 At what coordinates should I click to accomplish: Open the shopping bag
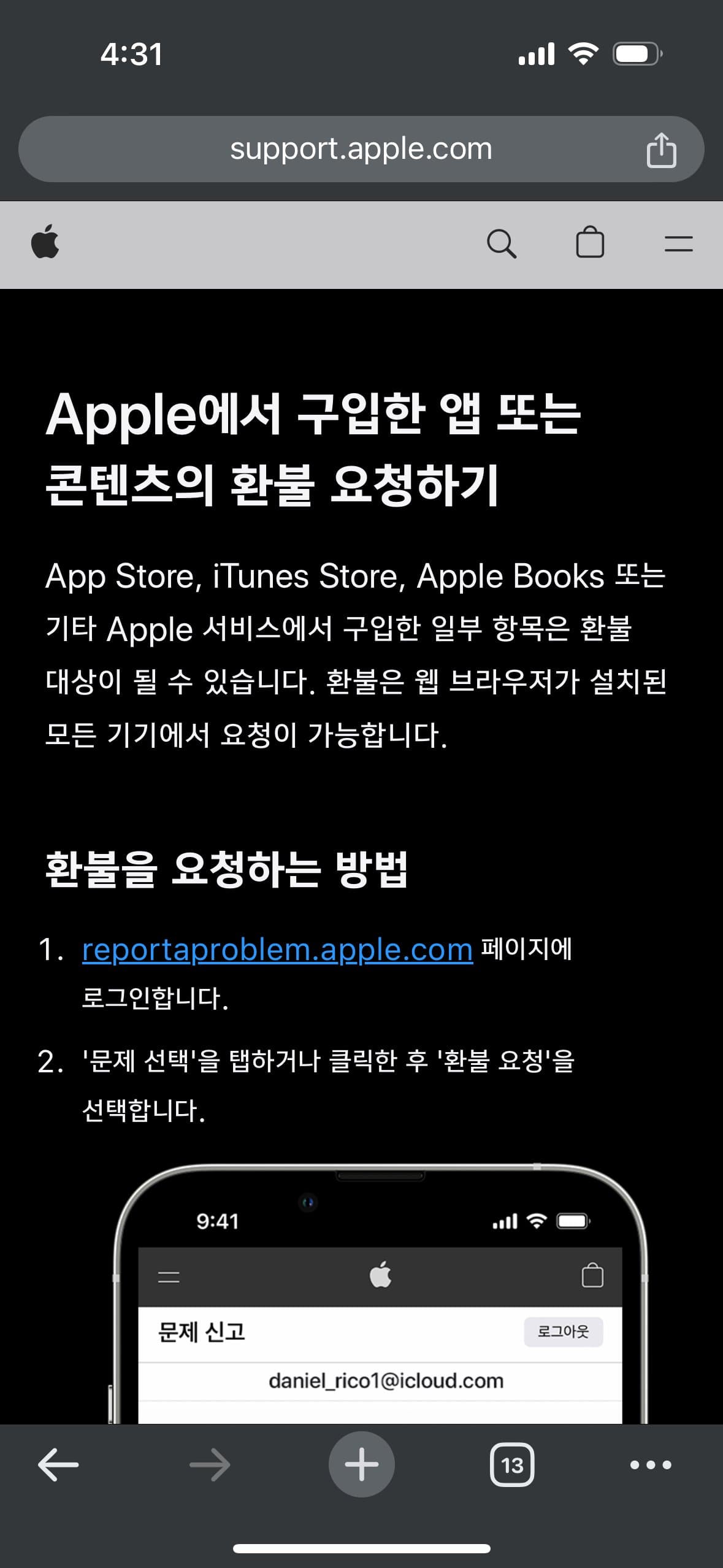click(x=590, y=242)
